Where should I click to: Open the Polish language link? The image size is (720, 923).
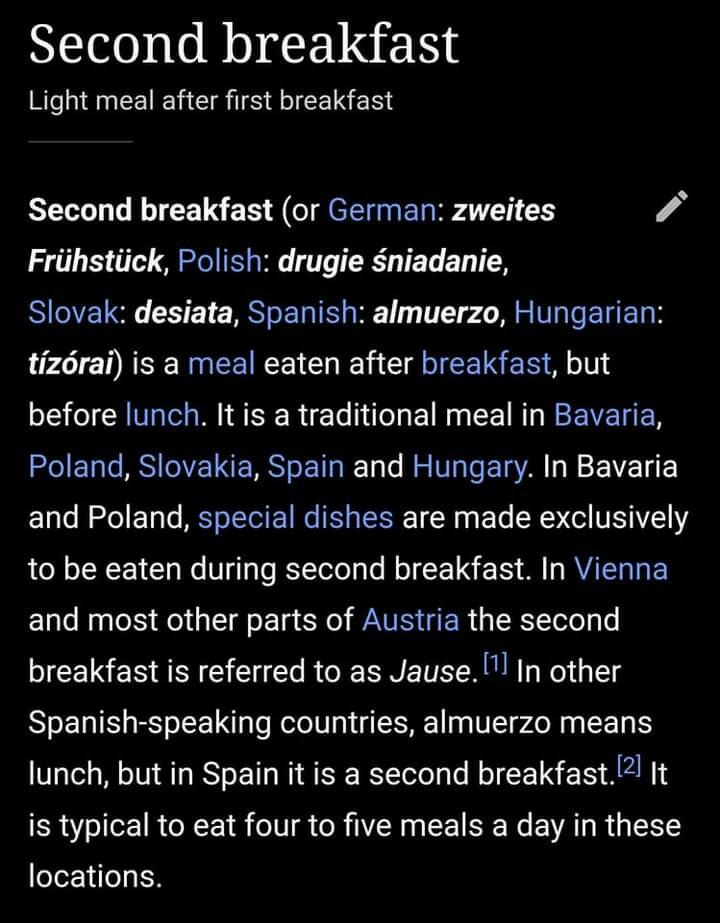218,262
